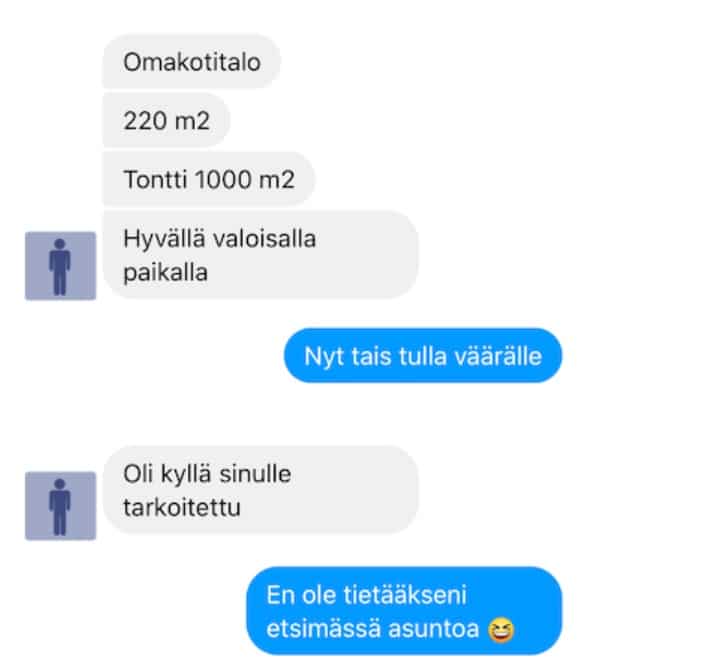Open sender's avatar beside "Oli kyllä sinulle tarkoitettu"
This screenshot has width=701, height=672.
60,506
